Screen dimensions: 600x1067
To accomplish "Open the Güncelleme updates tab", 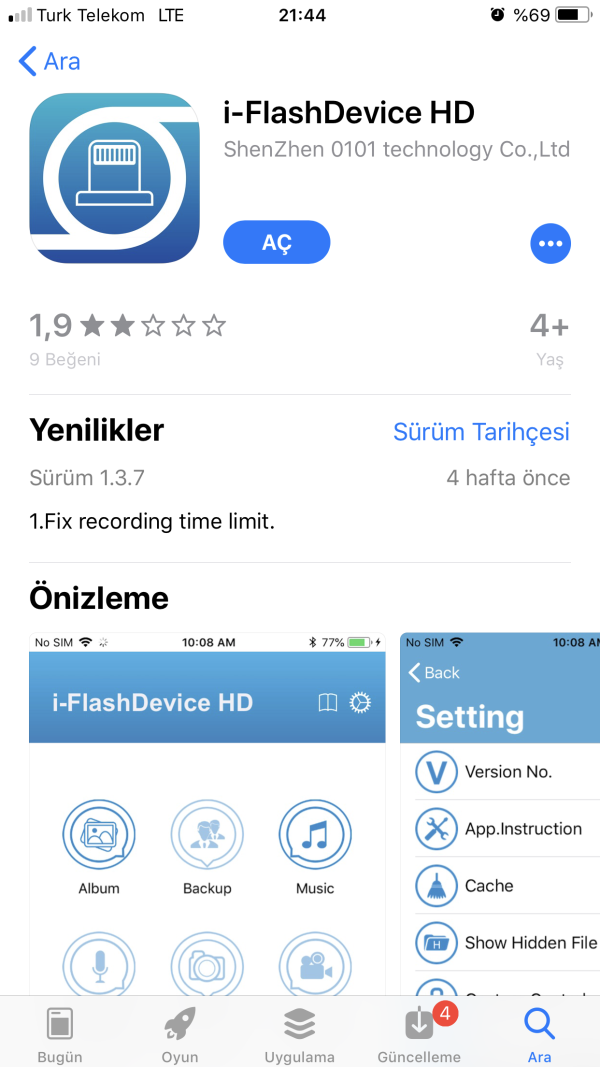I will (x=419, y=1034).
